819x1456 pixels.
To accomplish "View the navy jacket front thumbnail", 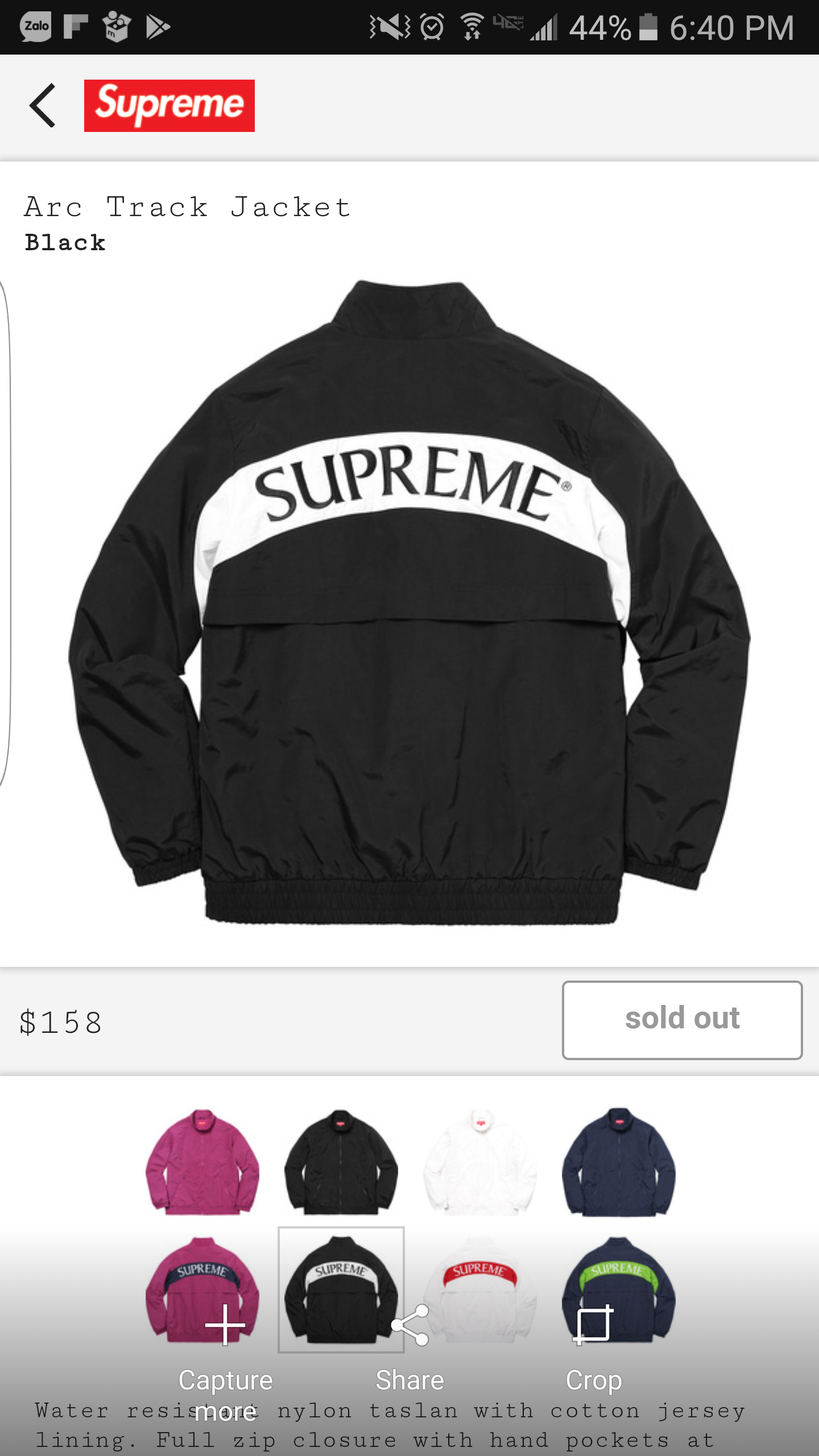I will [618, 1161].
